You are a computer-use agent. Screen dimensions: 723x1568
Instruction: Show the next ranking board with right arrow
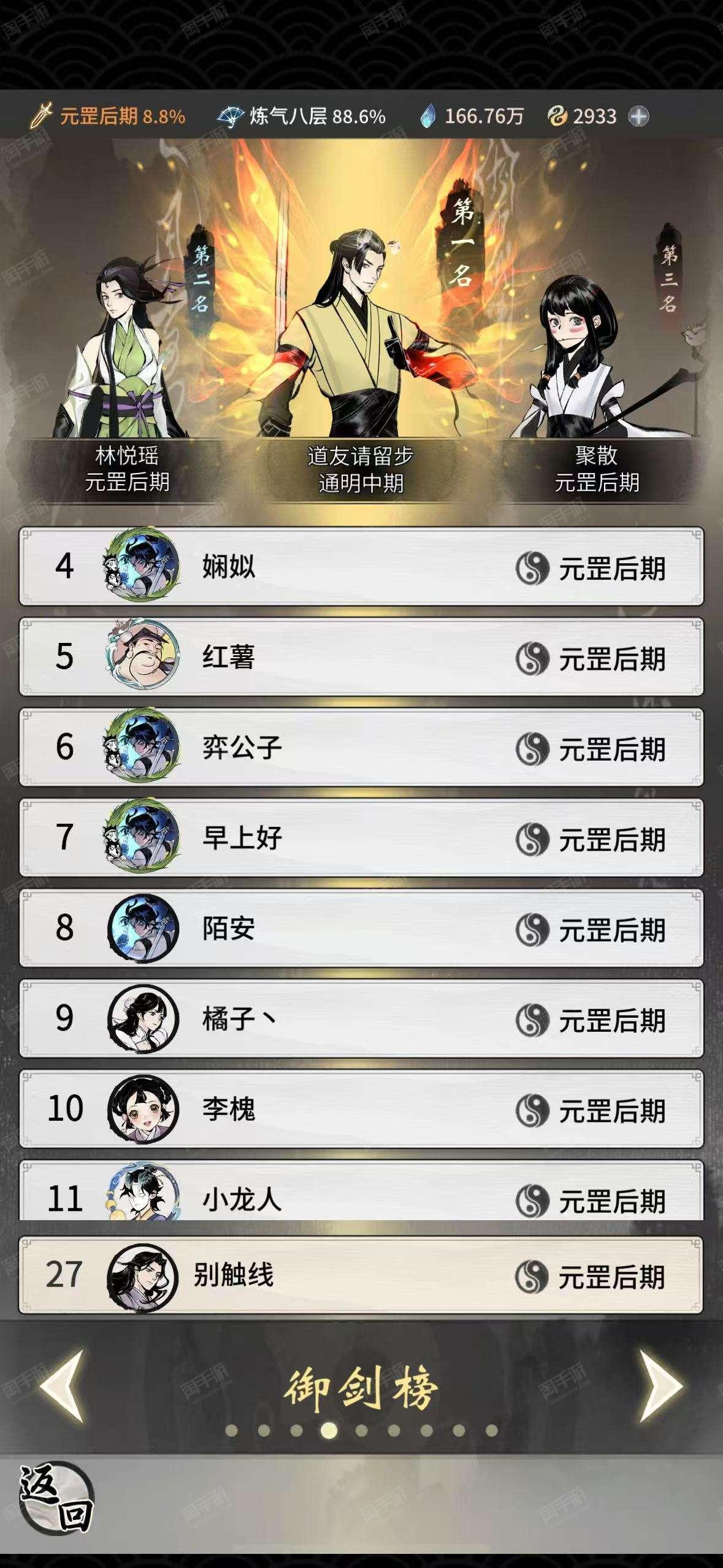660,1386
